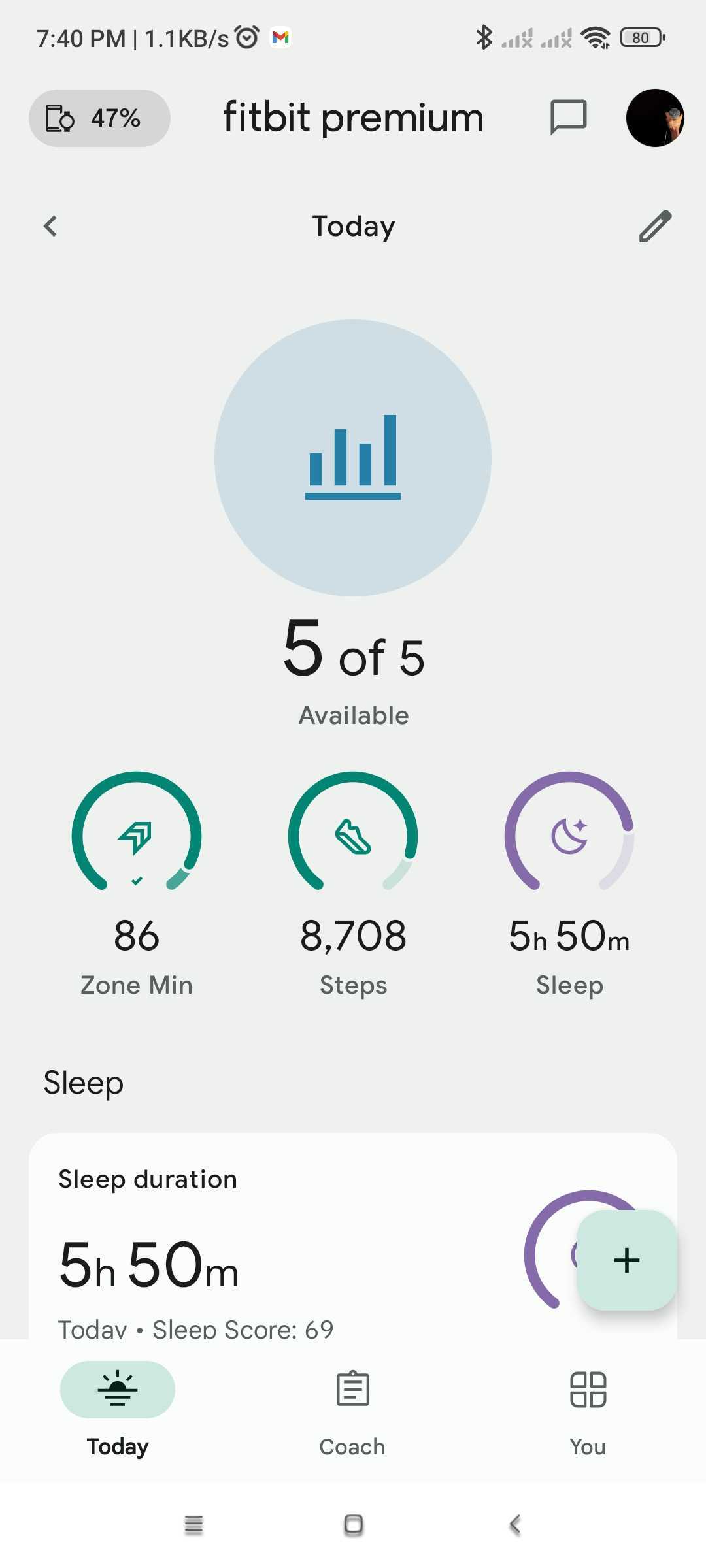Go to the home screen

click(x=353, y=1525)
